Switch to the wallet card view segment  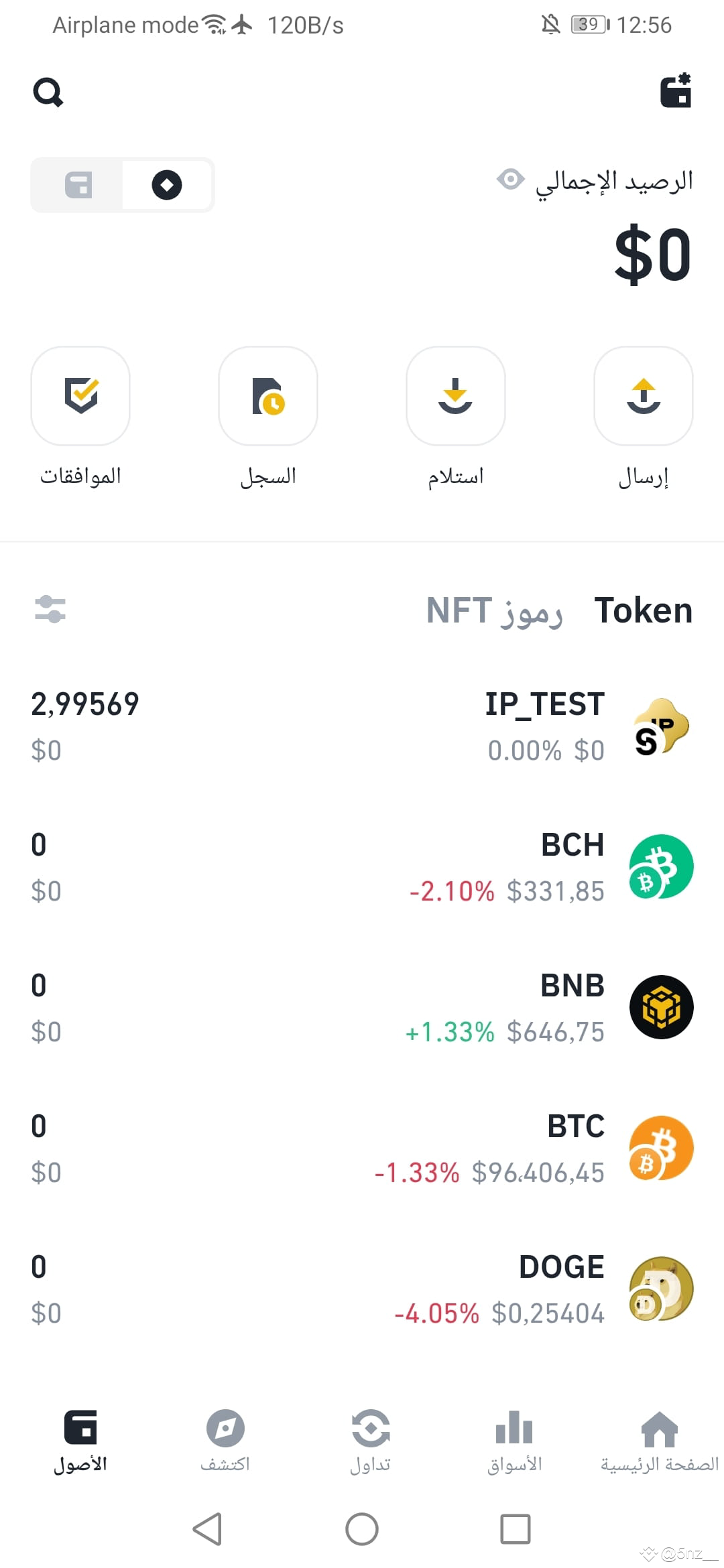click(78, 185)
